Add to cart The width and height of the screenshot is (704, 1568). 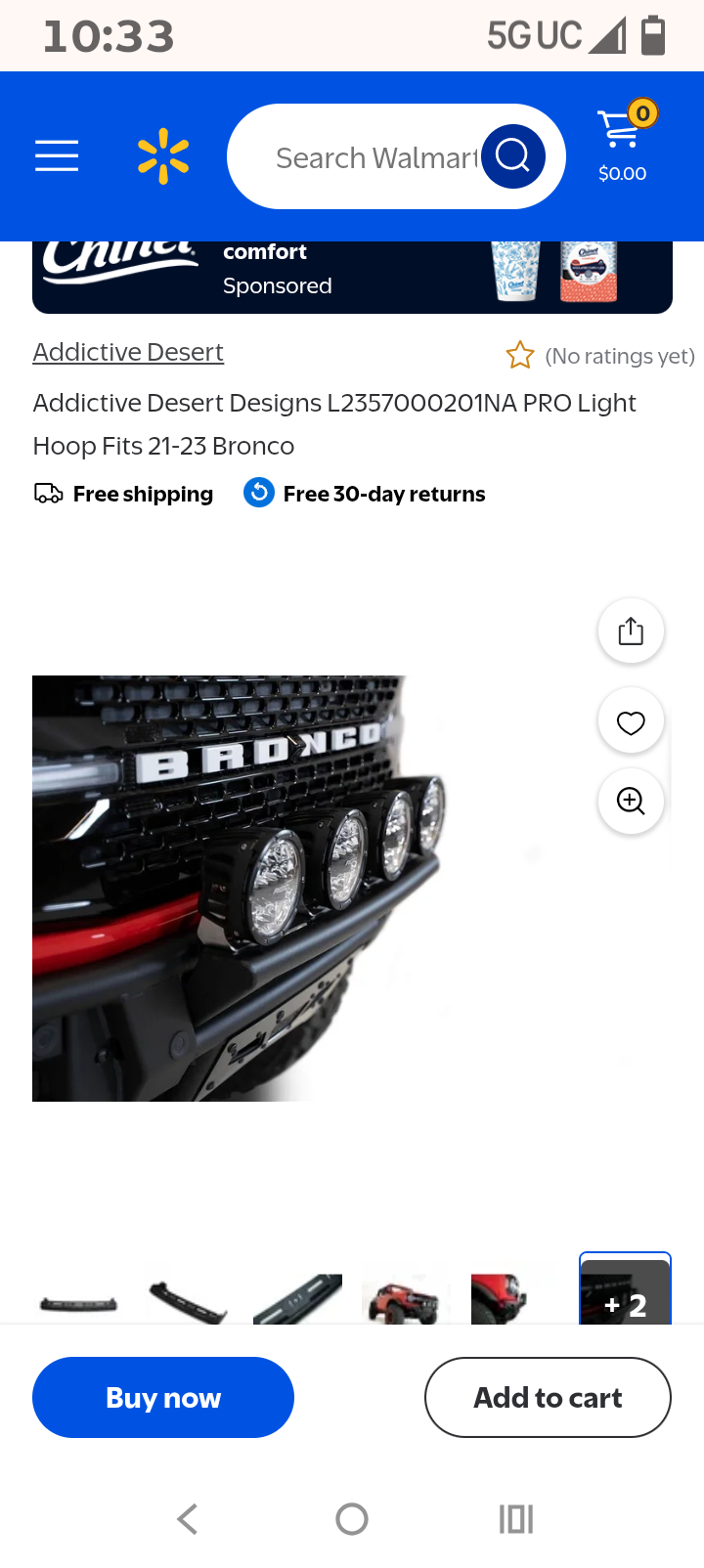[548, 1397]
